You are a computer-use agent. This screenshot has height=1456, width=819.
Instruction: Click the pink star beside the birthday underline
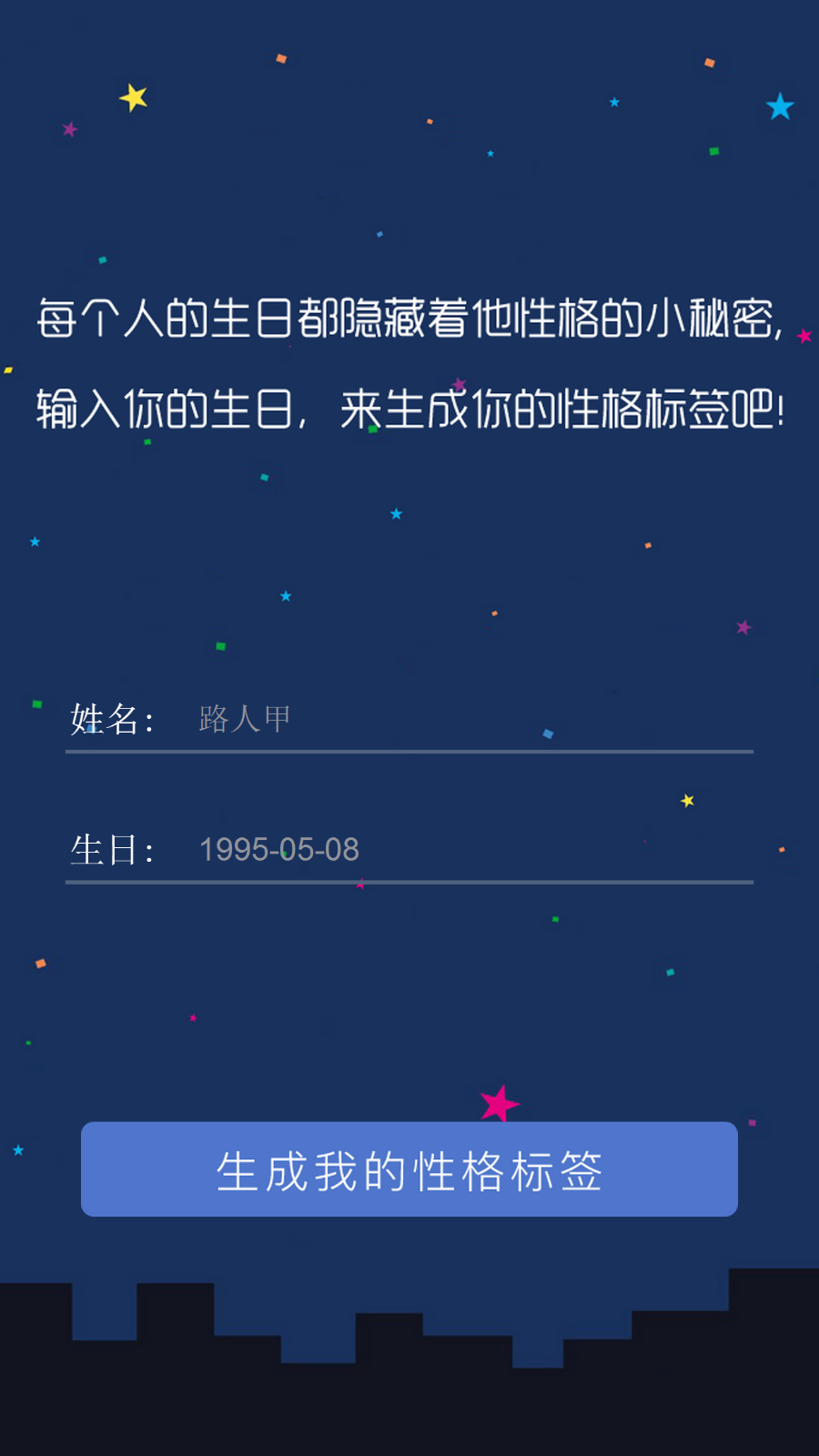(x=362, y=883)
